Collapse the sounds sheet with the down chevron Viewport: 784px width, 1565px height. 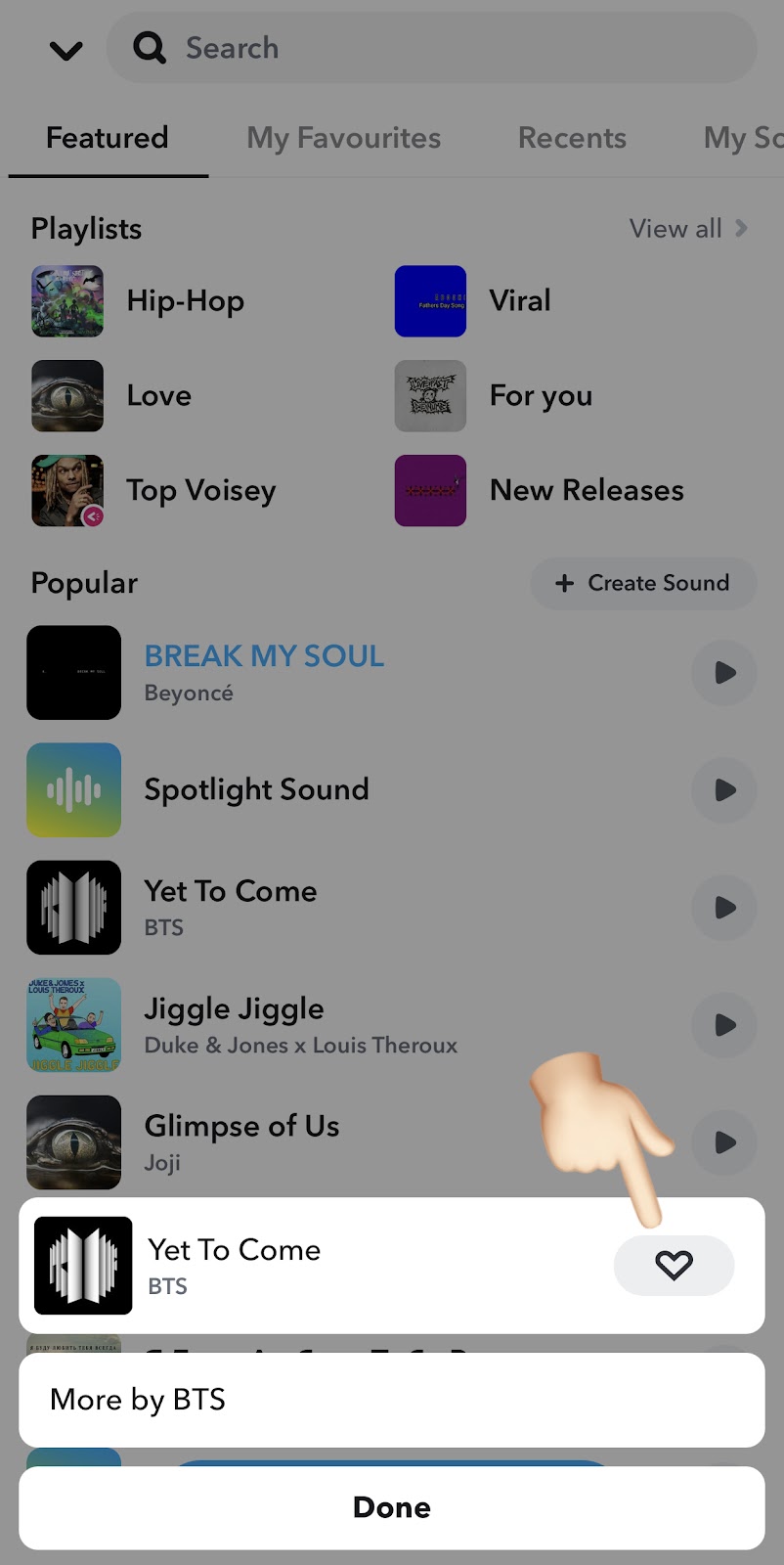tap(66, 50)
